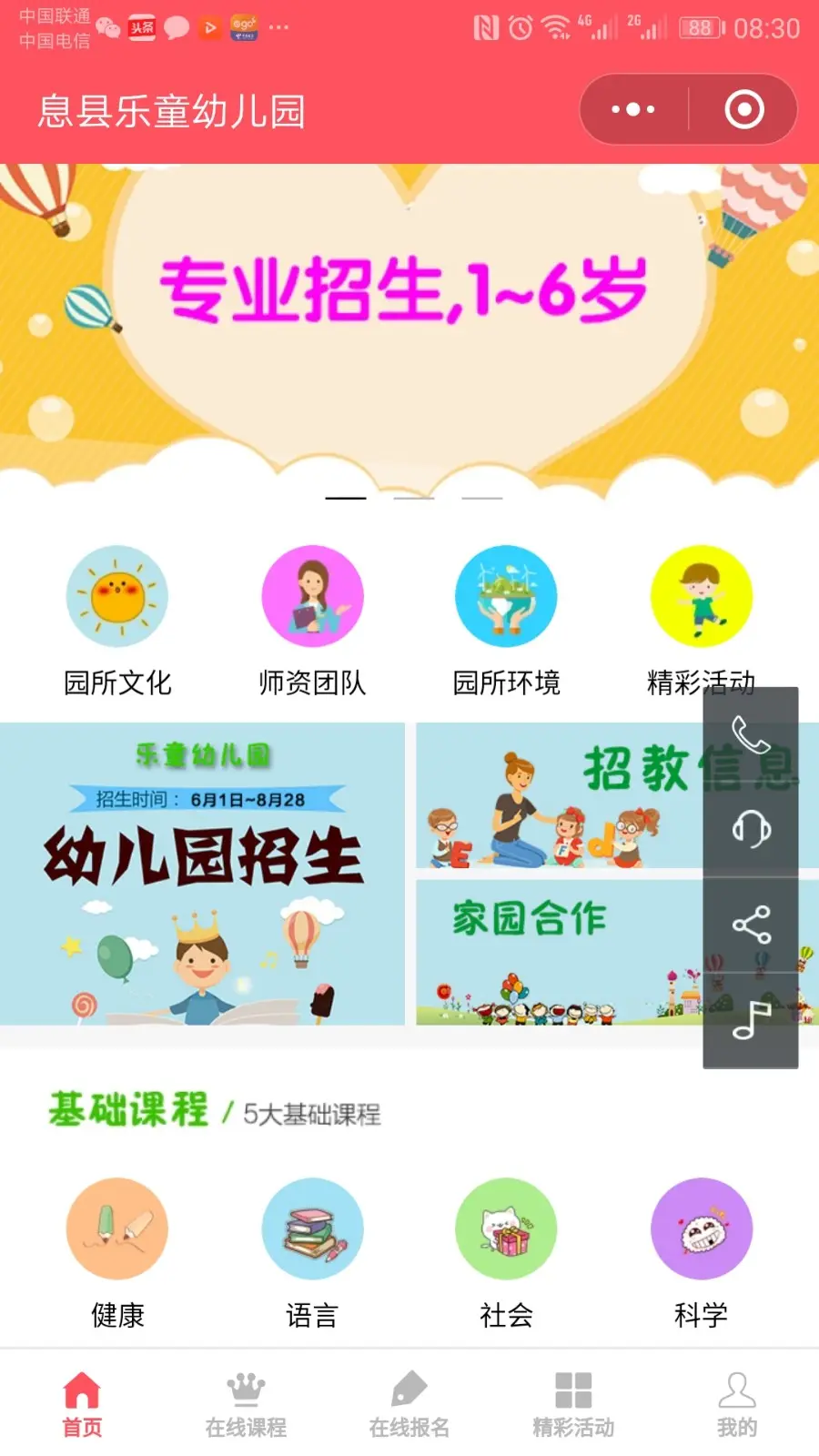
Task: Close the mini program with the circle button
Action: 743,110
